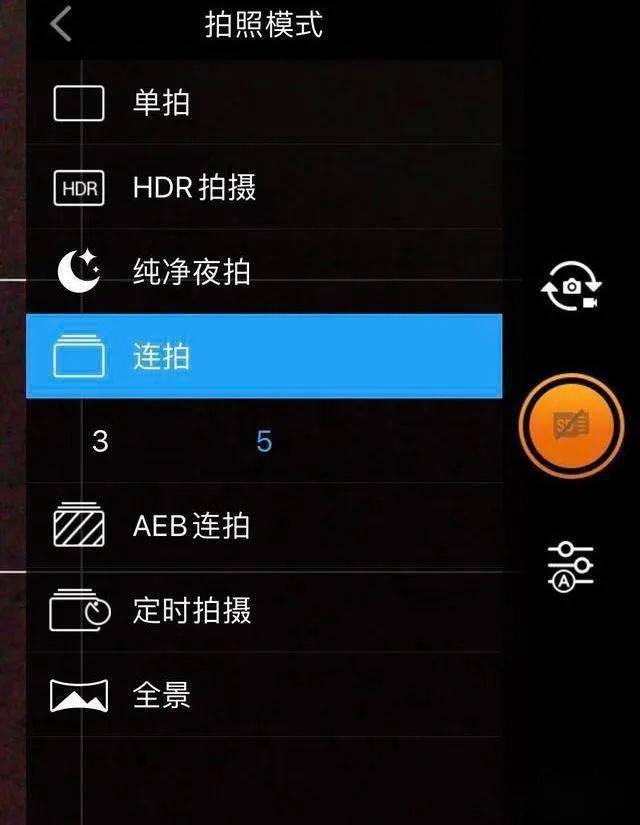Toggle photo/video switch icon
The image size is (640, 825).
[x=571, y=287]
